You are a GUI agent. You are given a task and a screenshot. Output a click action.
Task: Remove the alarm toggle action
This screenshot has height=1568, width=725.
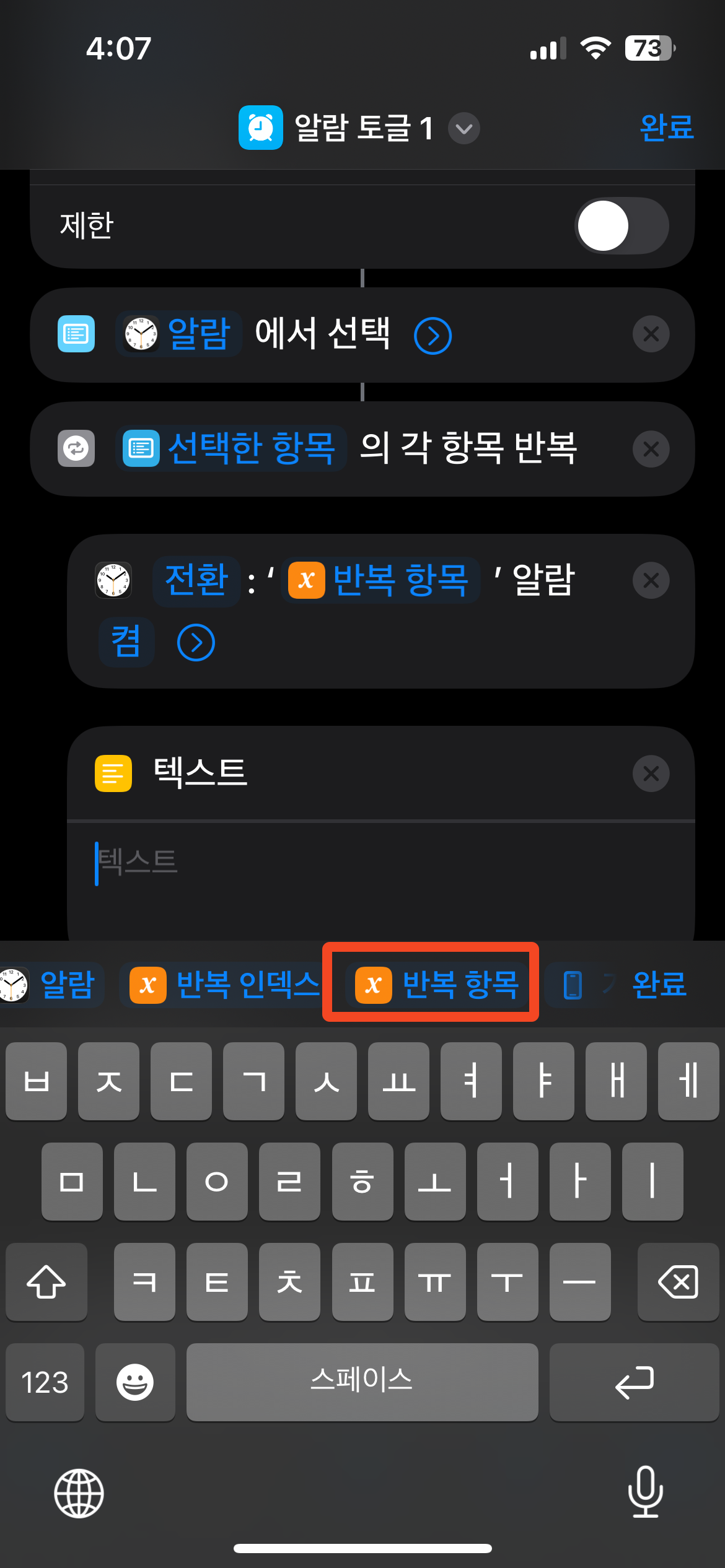point(651,580)
